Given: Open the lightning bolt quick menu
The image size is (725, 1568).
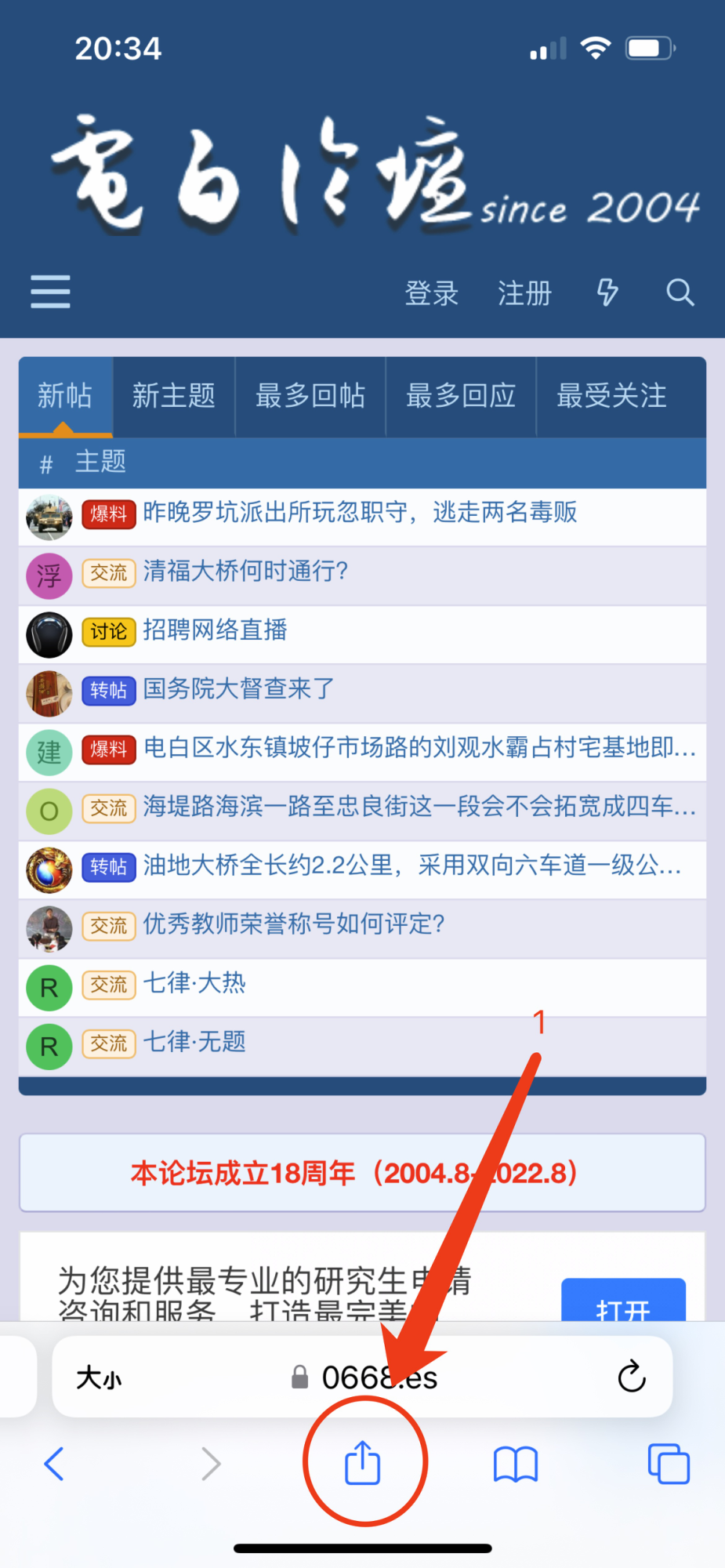Looking at the screenshot, I should [607, 292].
